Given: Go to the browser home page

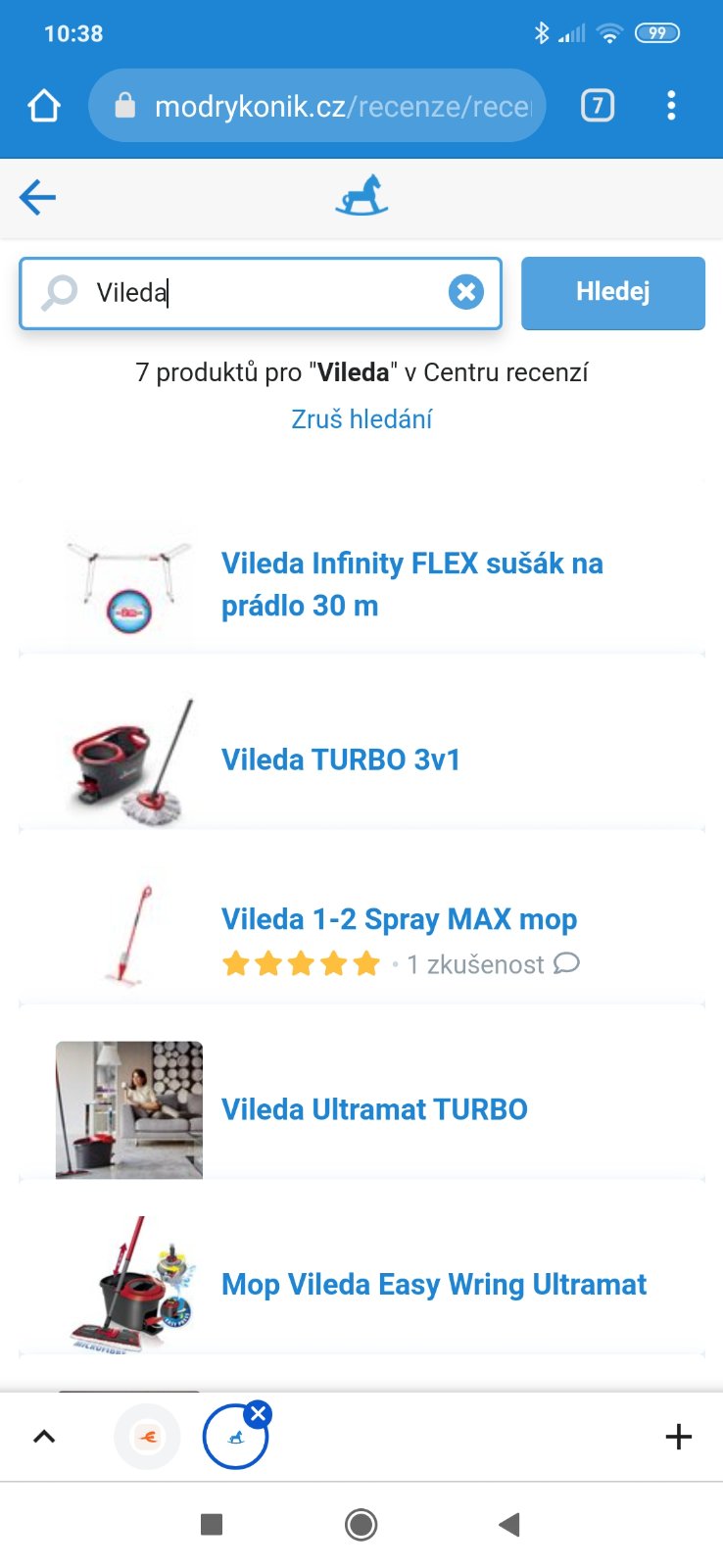Looking at the screenshot, I should coord(44,106).
